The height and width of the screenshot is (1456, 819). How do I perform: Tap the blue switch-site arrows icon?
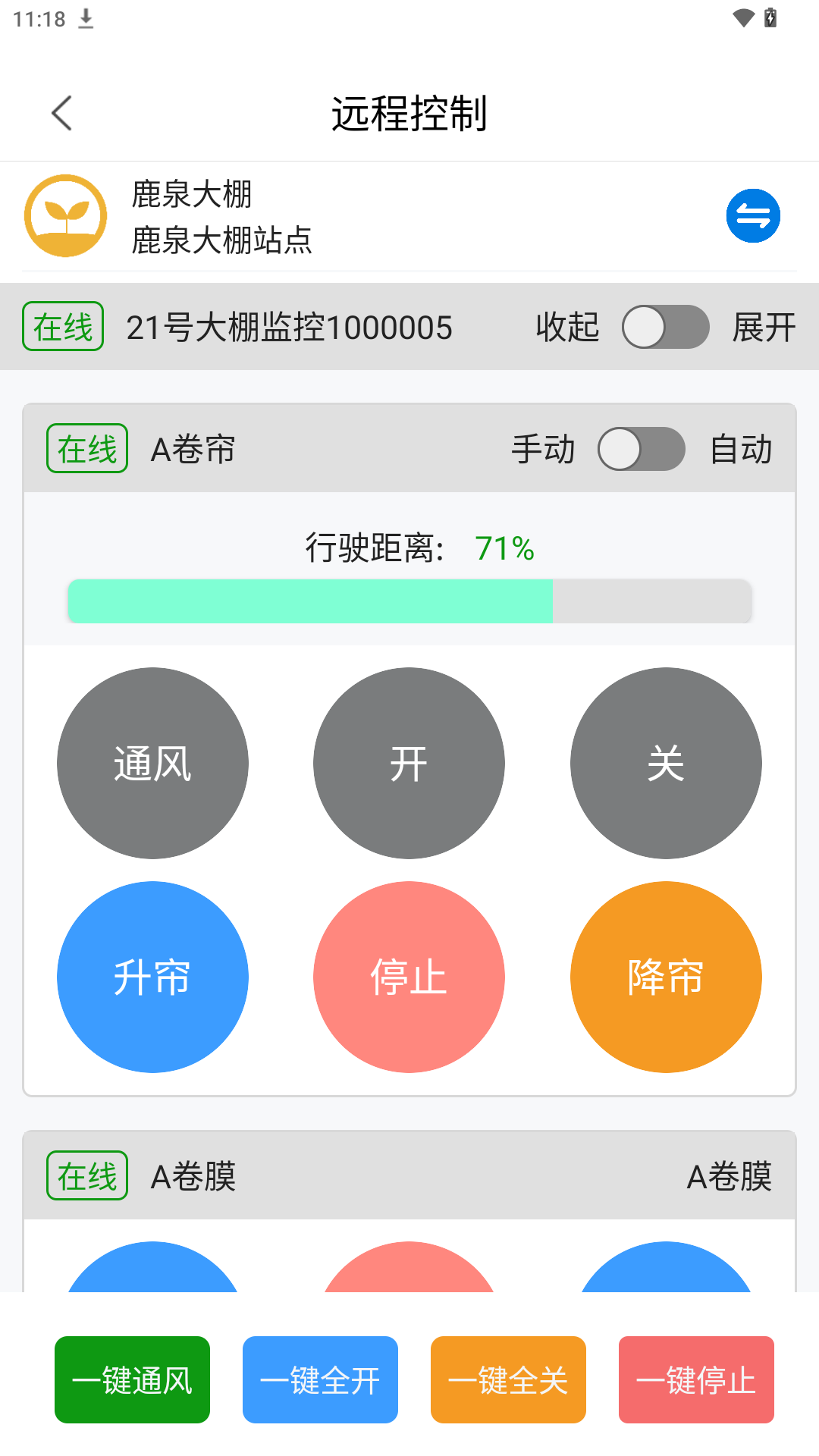point(753,215)
